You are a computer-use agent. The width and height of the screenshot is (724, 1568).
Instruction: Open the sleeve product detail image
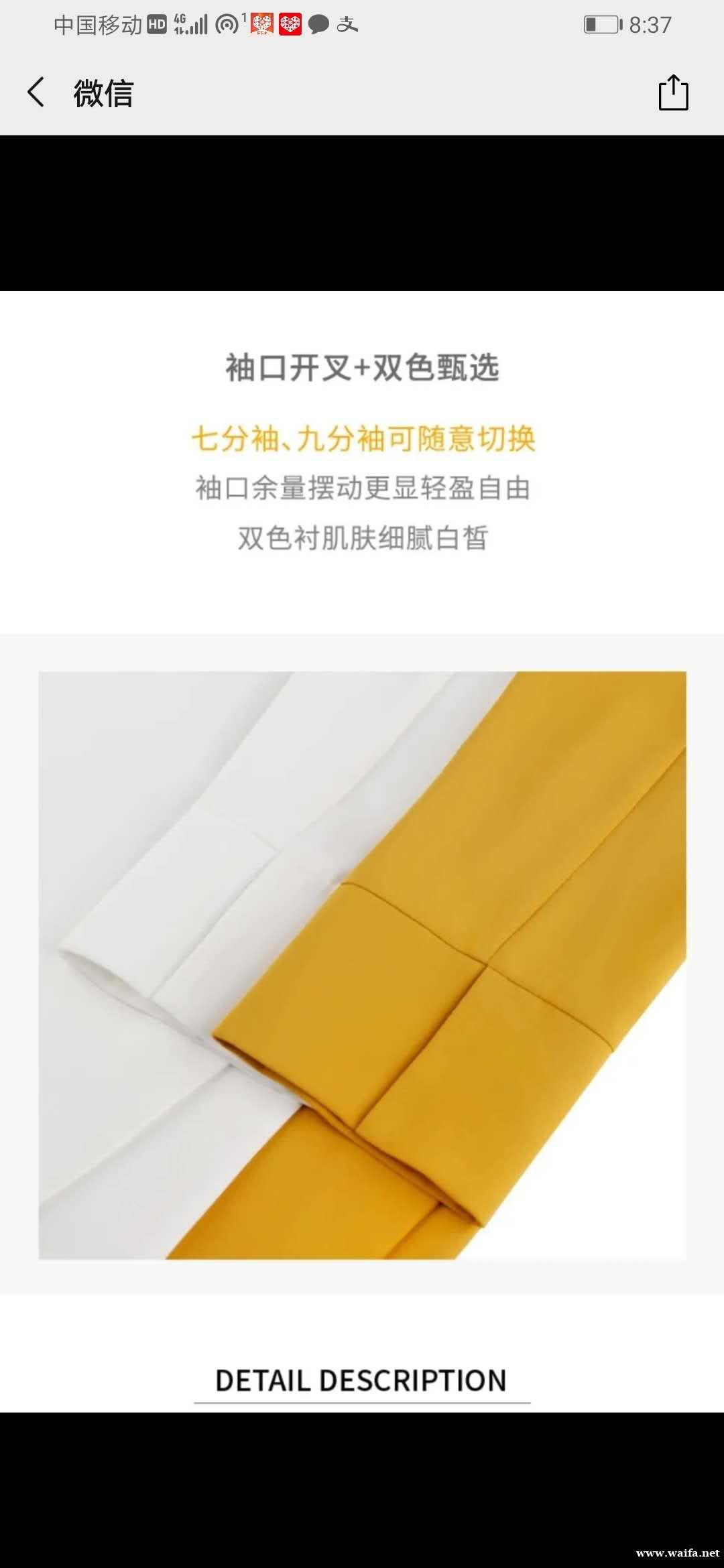pos(362,965)
